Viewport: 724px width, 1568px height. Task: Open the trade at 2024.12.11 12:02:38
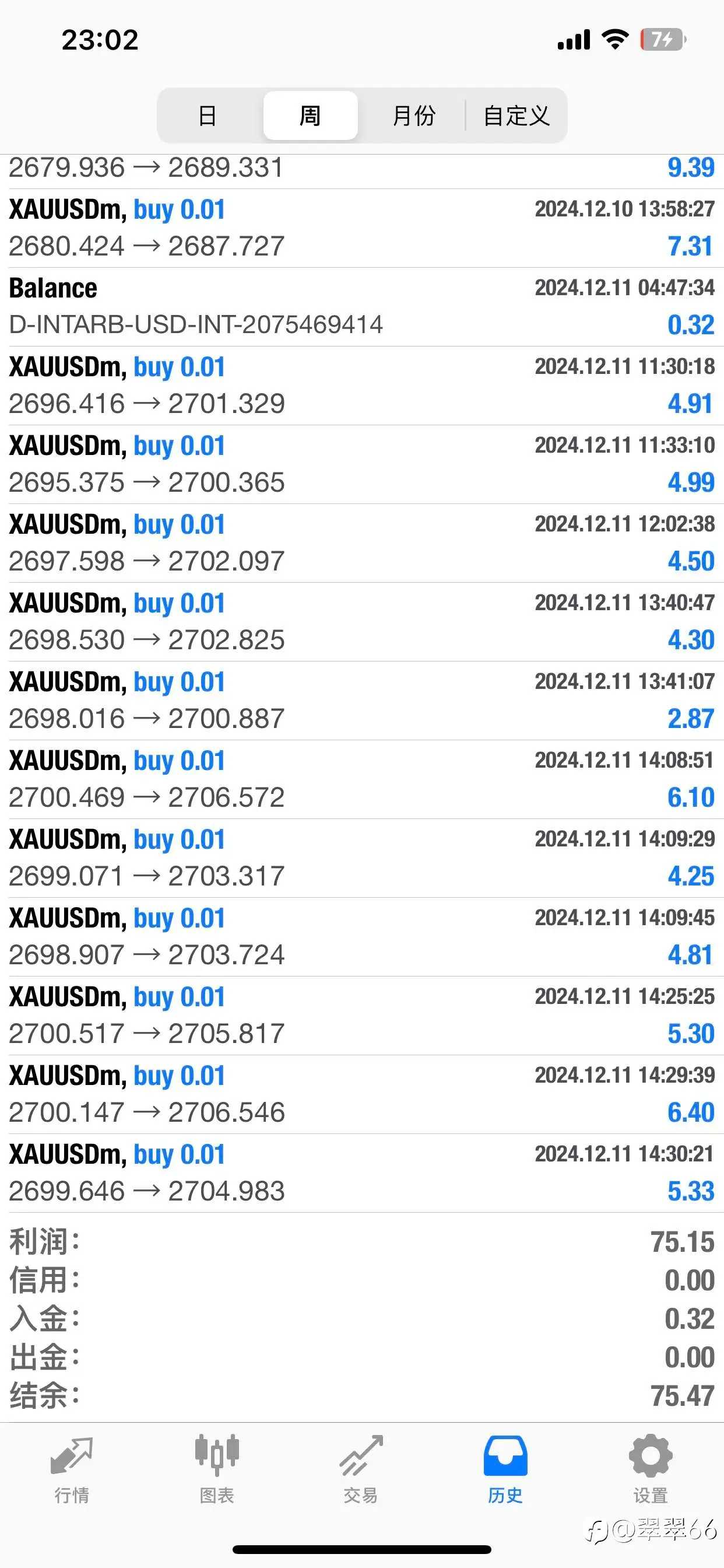click(x=362, y=543)
